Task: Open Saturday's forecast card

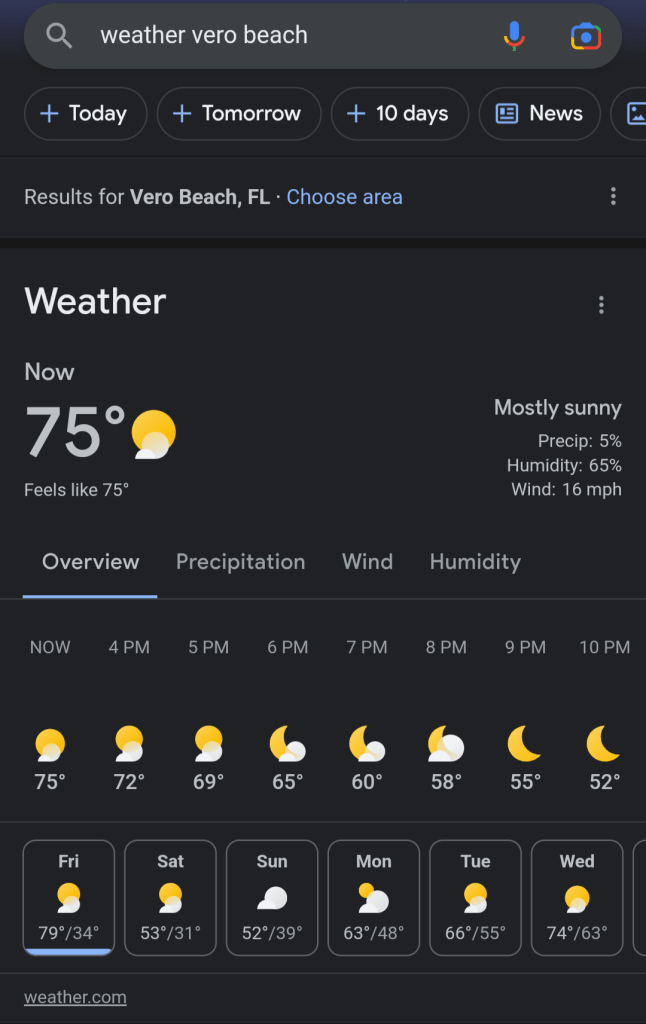Action: (x=171, y=898)
